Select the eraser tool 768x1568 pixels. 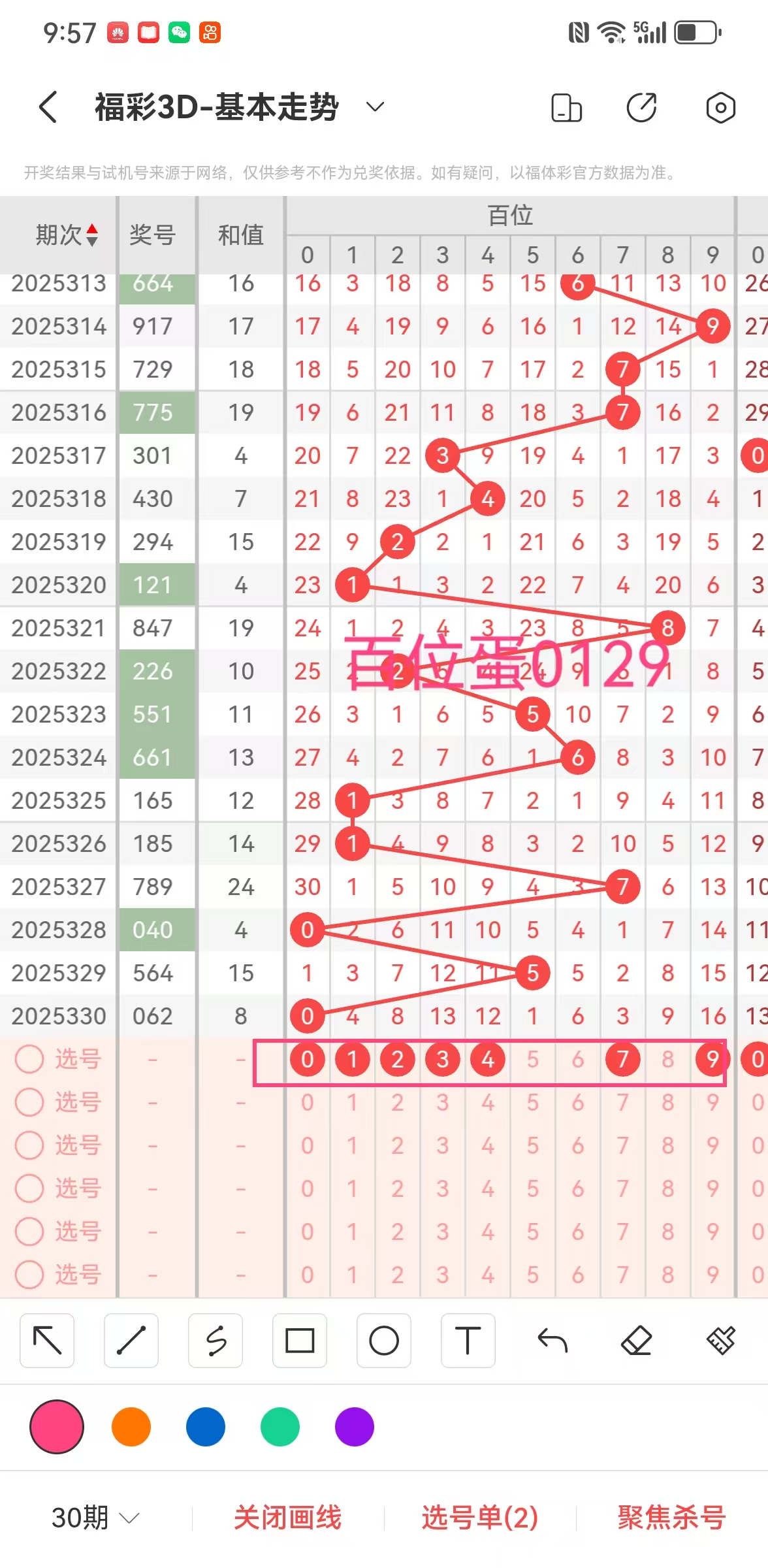pyautogui.click(x=637, y=1341)
